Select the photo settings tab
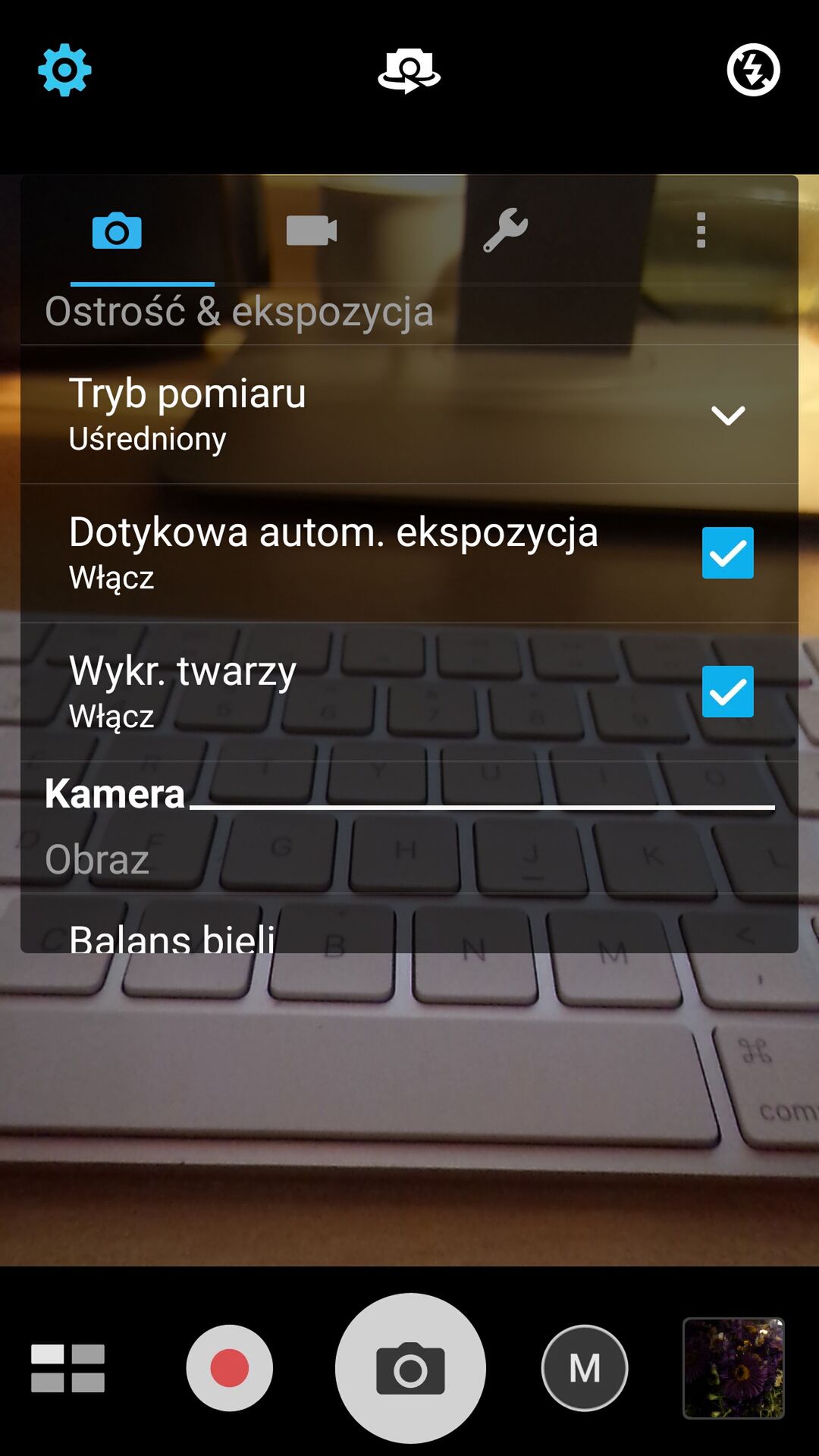The height and width of the screenshot is (1456, 819). [117, 231]
